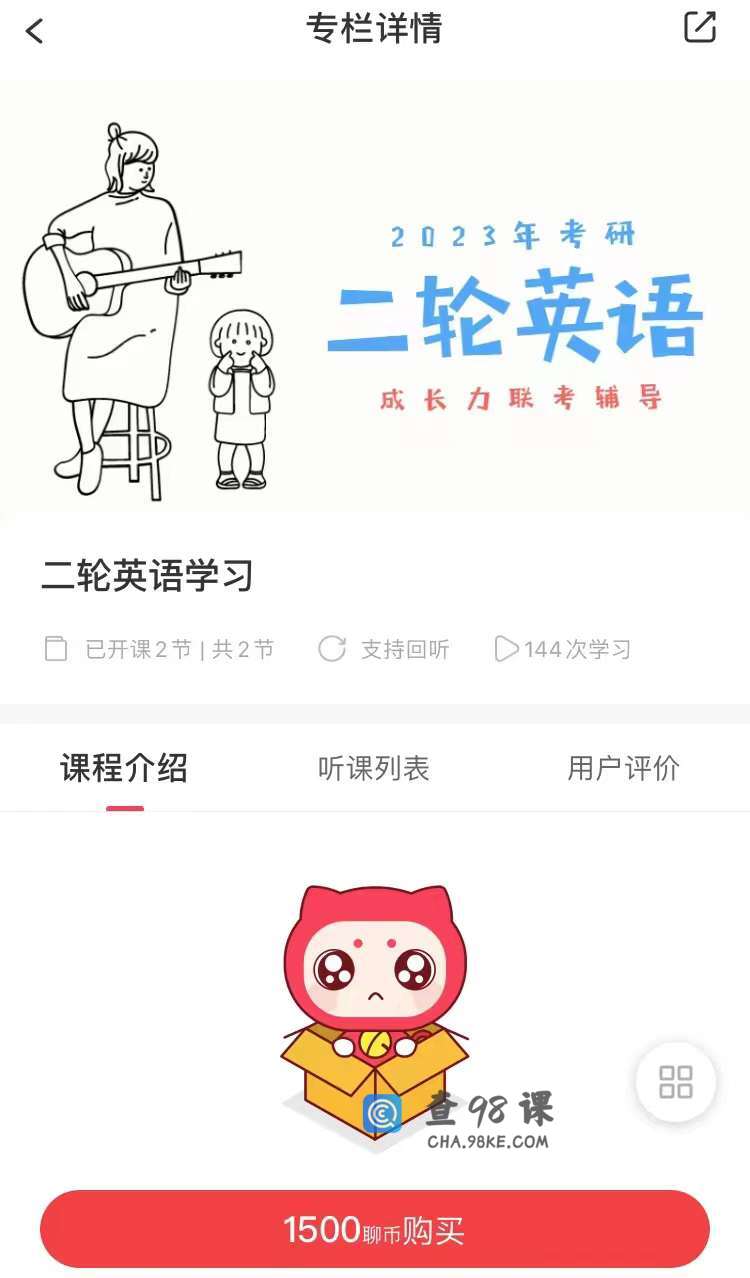Open the 听课列表 tab

[373, 768]
